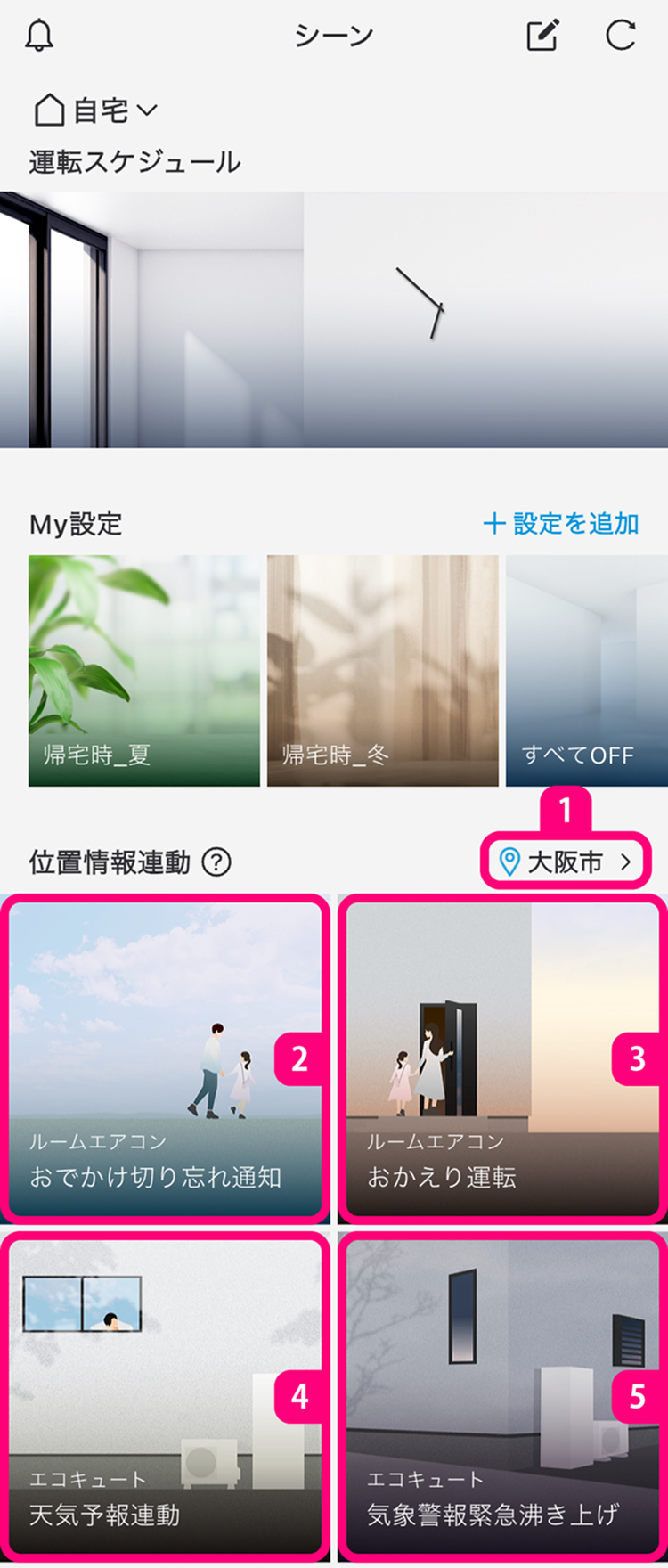Expand the 自宅 home selector
Viewport: 668px width, 1568px height.
(96, 110)
